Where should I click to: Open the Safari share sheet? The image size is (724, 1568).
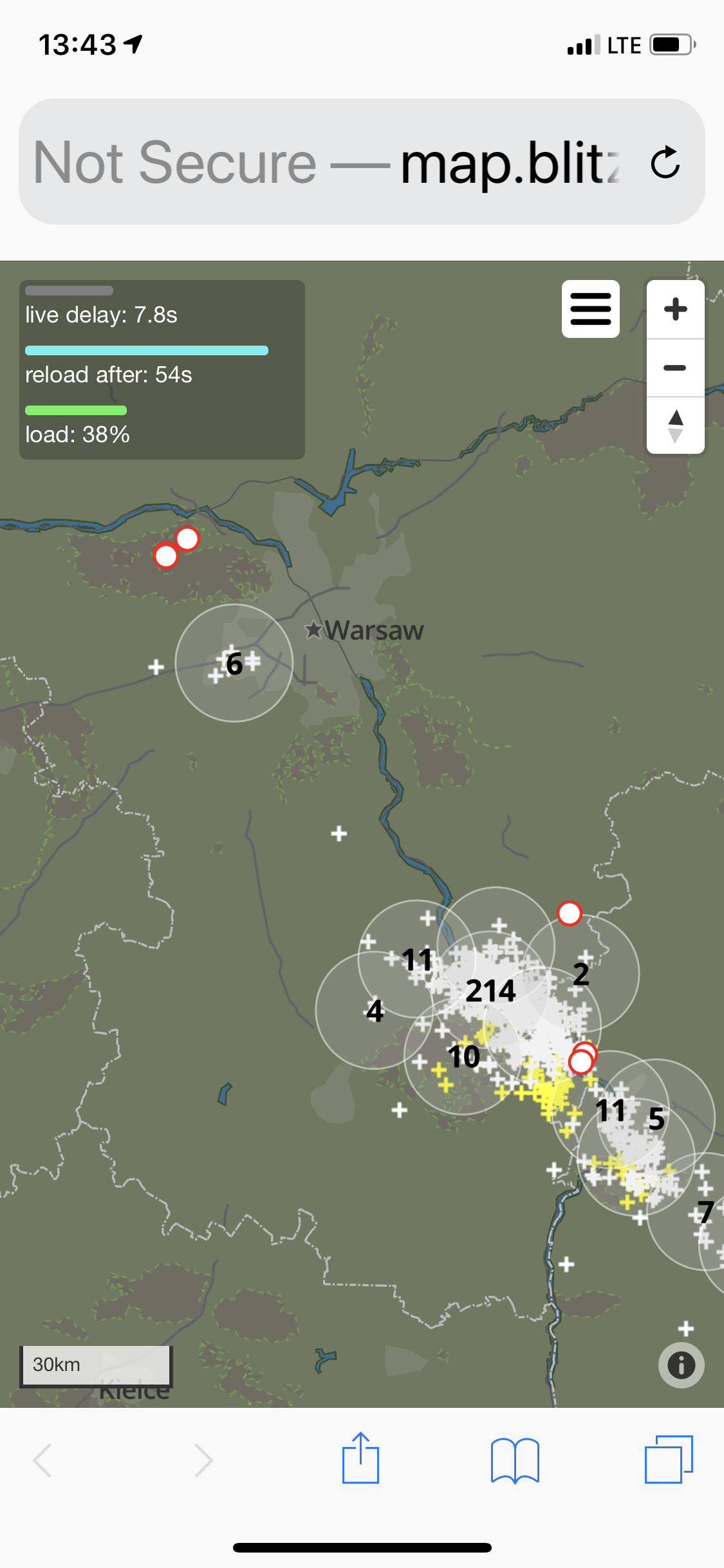tap(360, 1459)
